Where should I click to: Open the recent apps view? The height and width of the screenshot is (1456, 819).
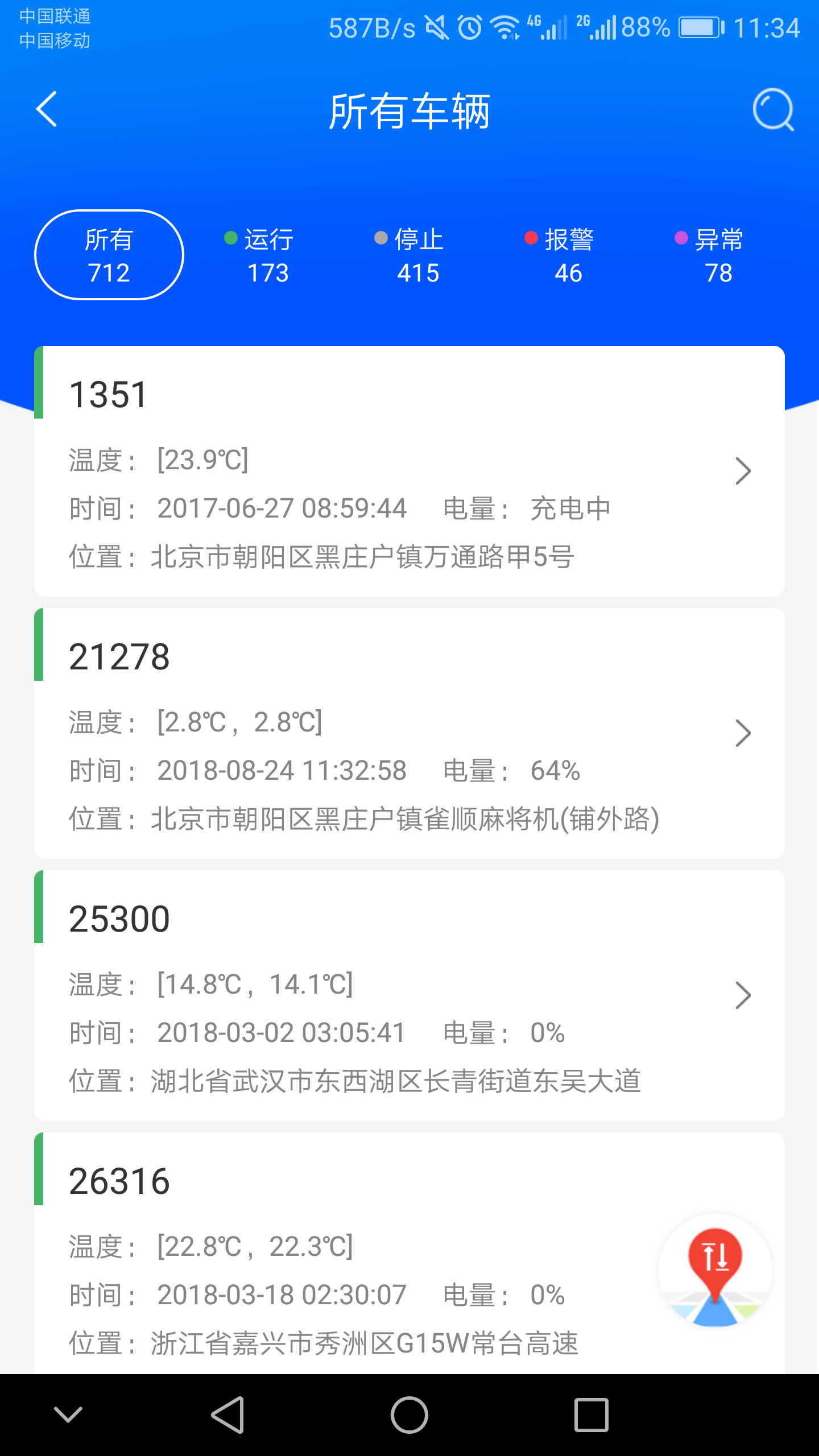[591, 1415]
